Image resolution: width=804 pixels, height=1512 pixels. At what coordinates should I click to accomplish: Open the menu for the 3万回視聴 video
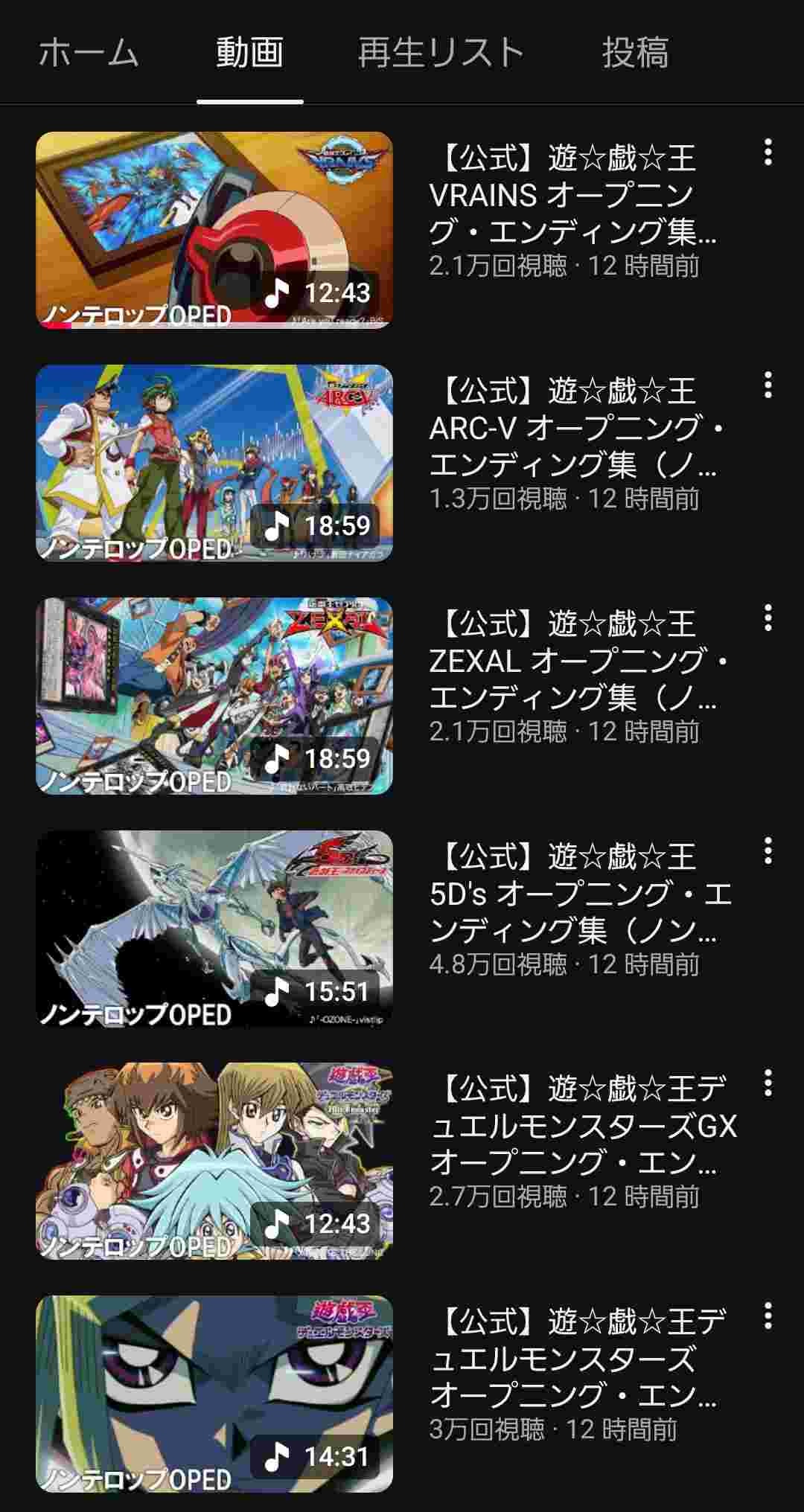click(x=768, y=1317)
